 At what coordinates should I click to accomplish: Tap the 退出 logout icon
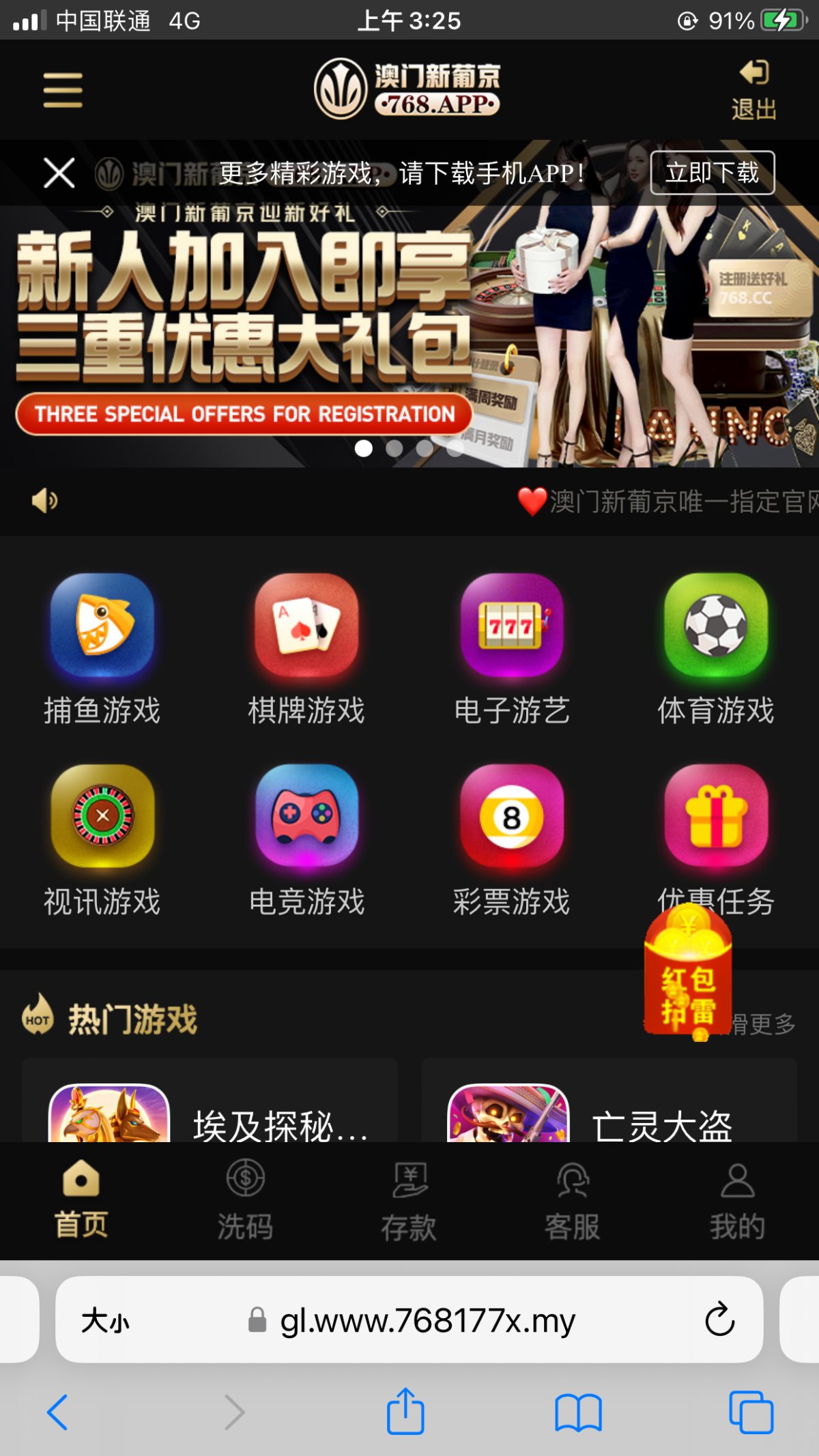click(753, 89)
